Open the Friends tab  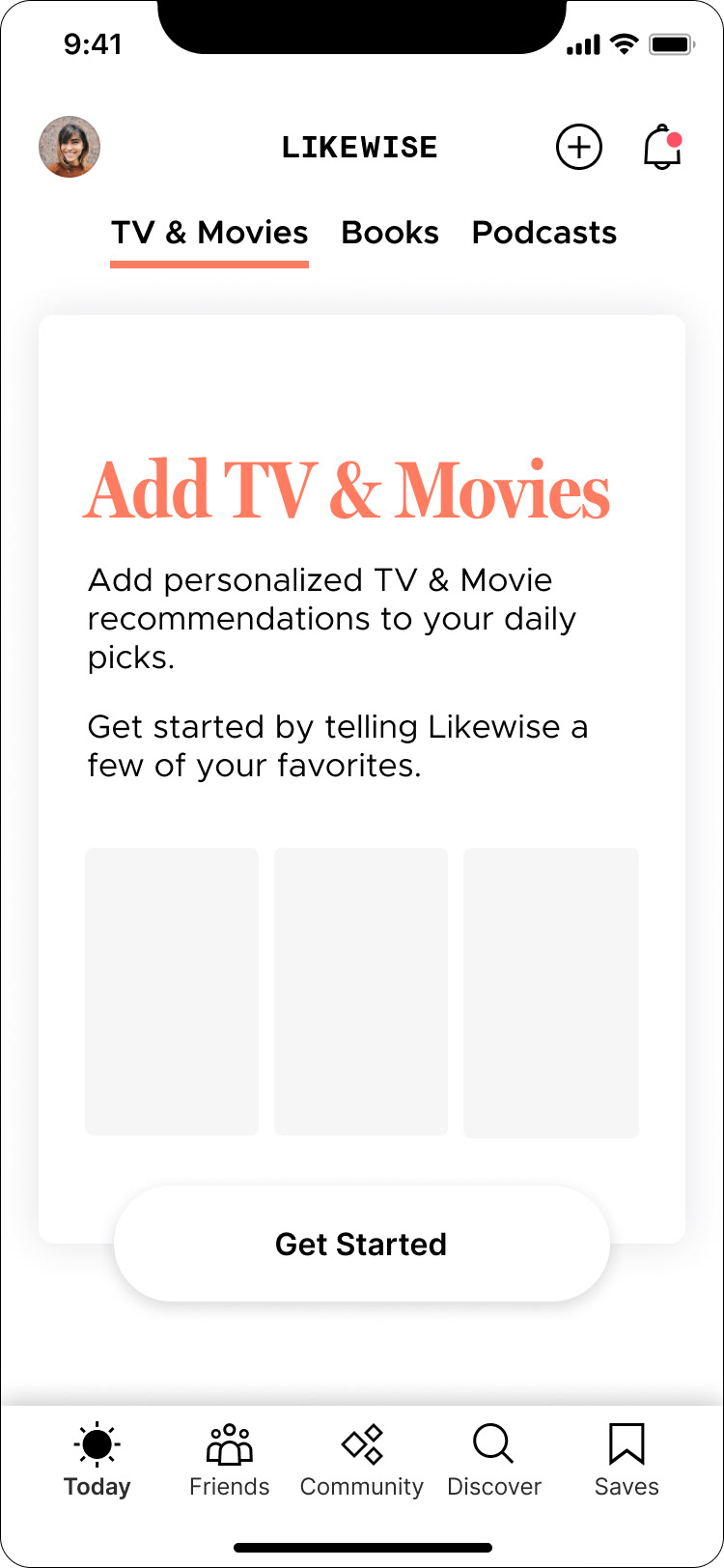(x=230, y=1461)
